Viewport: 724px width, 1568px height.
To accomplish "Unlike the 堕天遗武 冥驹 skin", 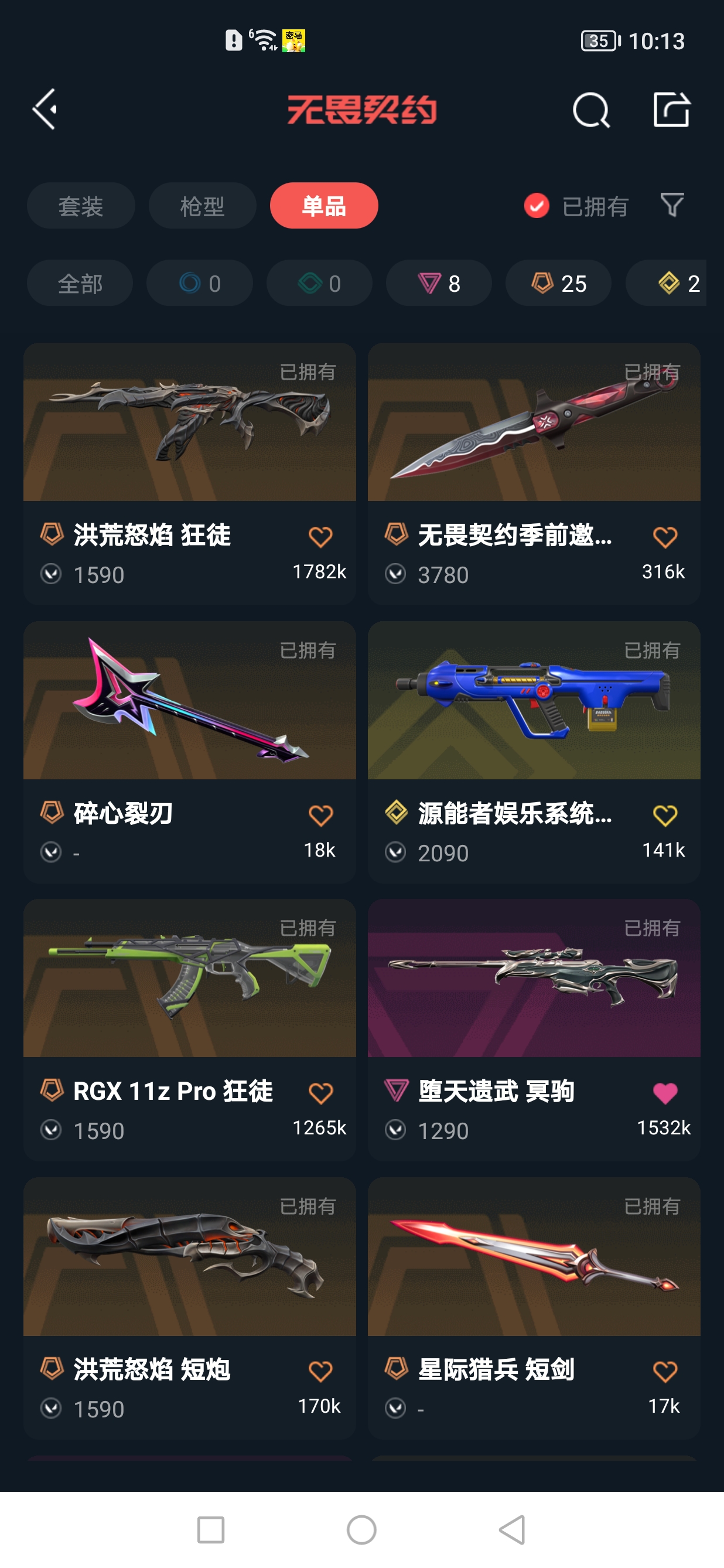I will tap(664, 1094).
